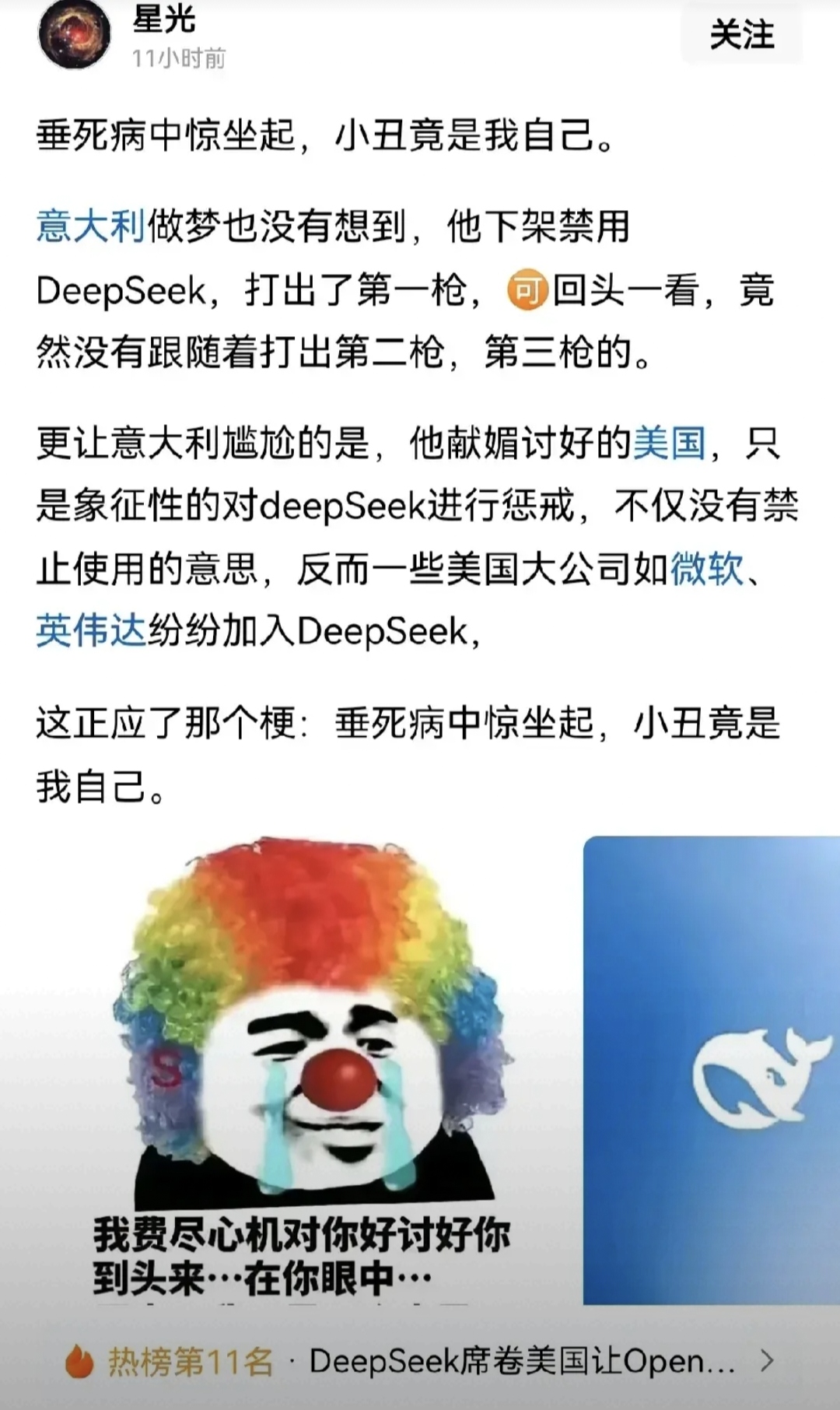Open the 热榜第11名 trending topic banner
Screen dimensions: 840x1410
[x=420, y=1361]
